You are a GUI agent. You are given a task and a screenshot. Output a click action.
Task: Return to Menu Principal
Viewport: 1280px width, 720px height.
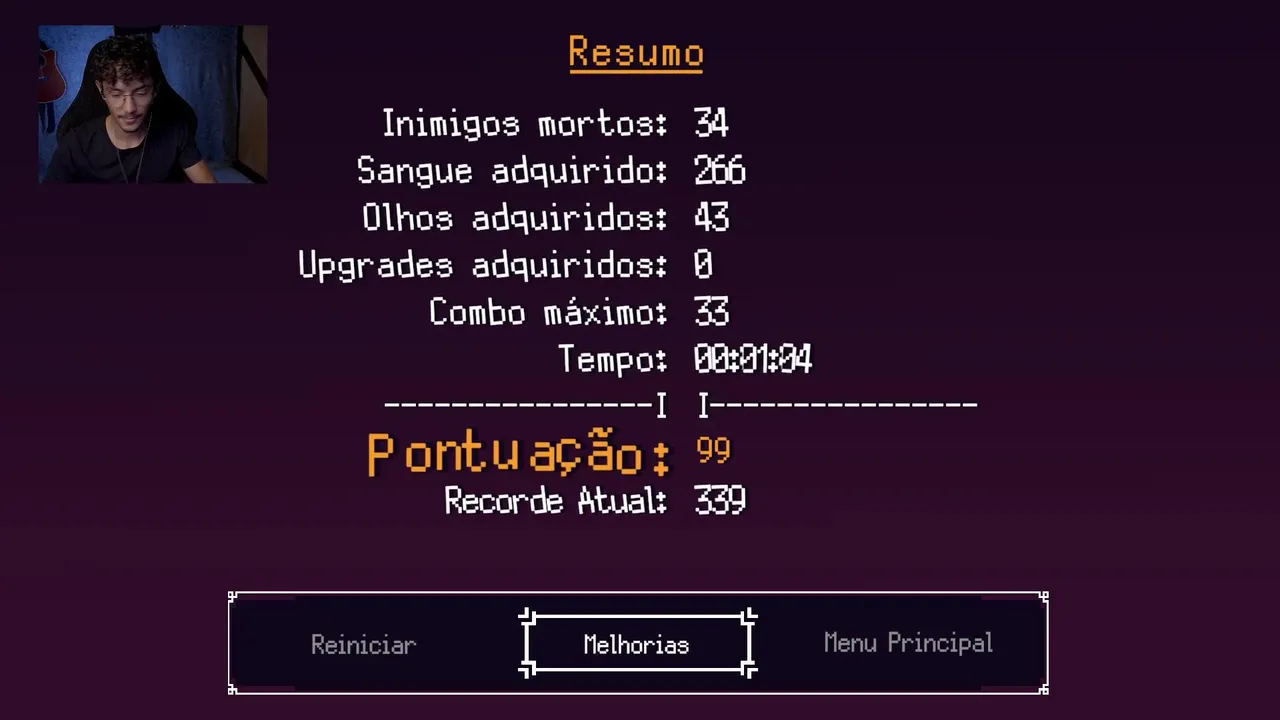point(908,643)
